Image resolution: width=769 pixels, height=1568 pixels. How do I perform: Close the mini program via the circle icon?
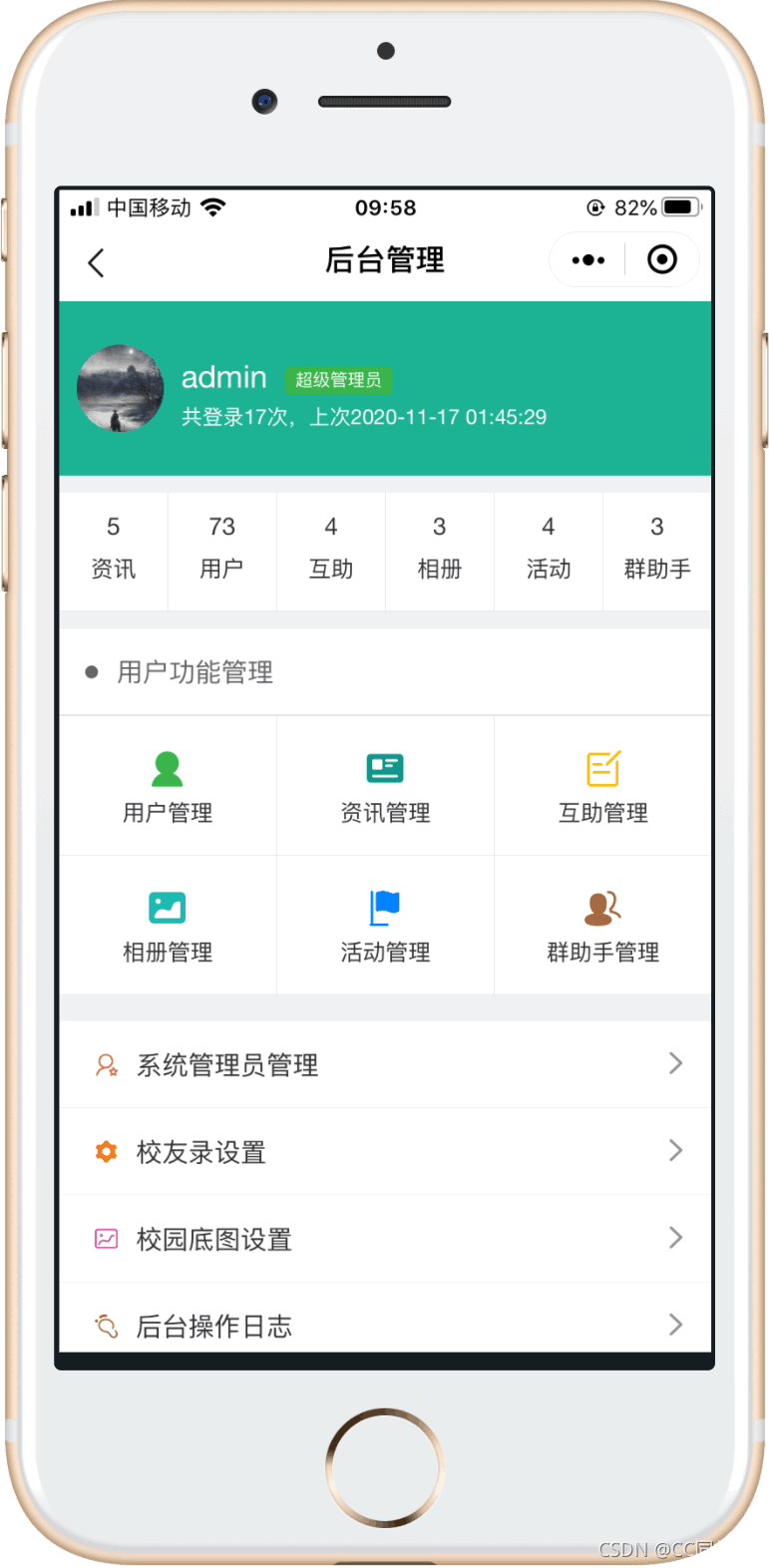662,260
